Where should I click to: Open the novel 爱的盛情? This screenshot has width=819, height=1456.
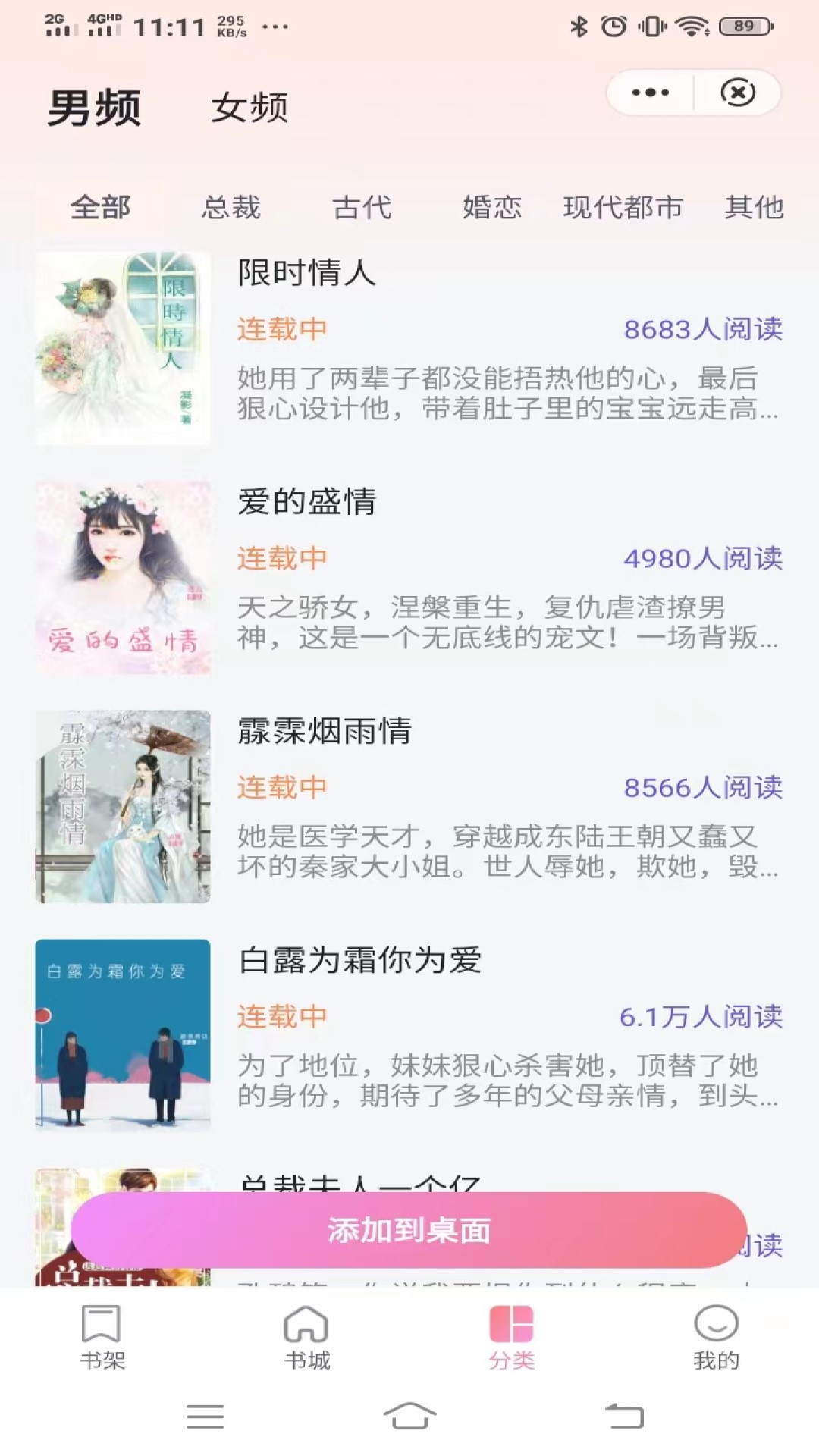(x=306, y=502)
